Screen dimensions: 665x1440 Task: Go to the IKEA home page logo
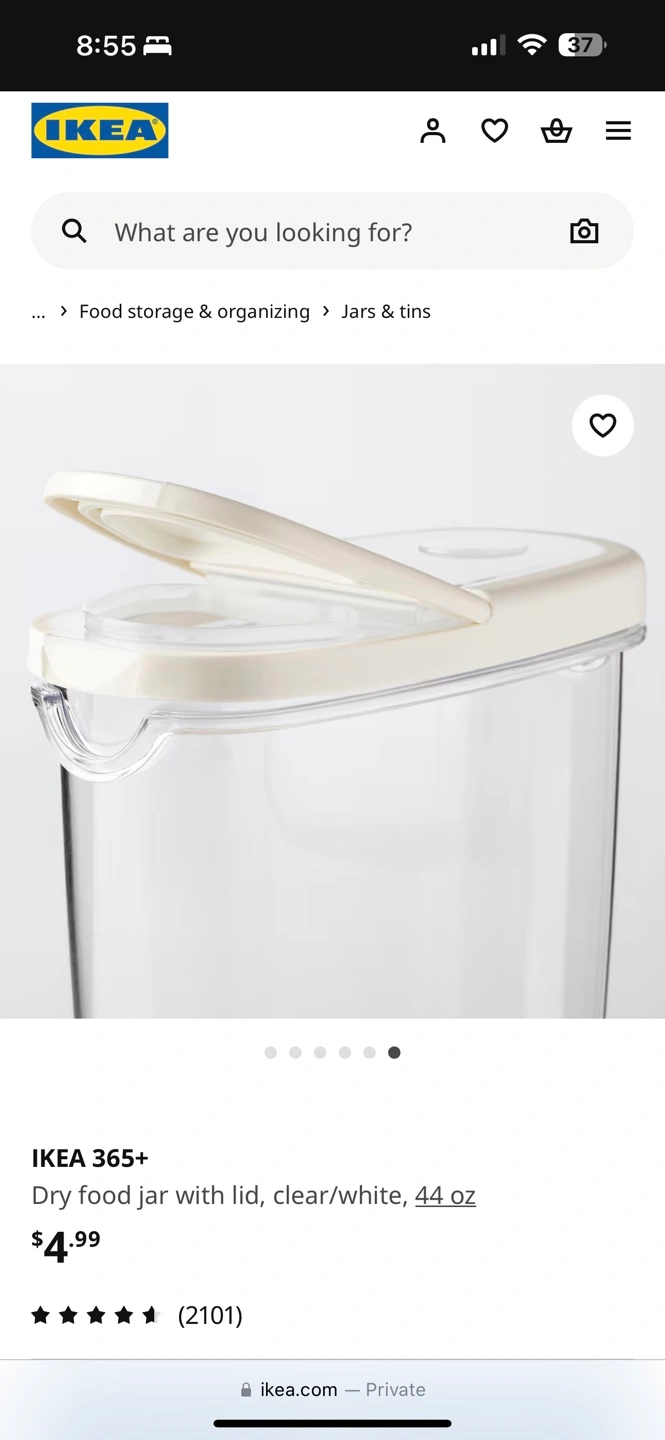(100, 131)
